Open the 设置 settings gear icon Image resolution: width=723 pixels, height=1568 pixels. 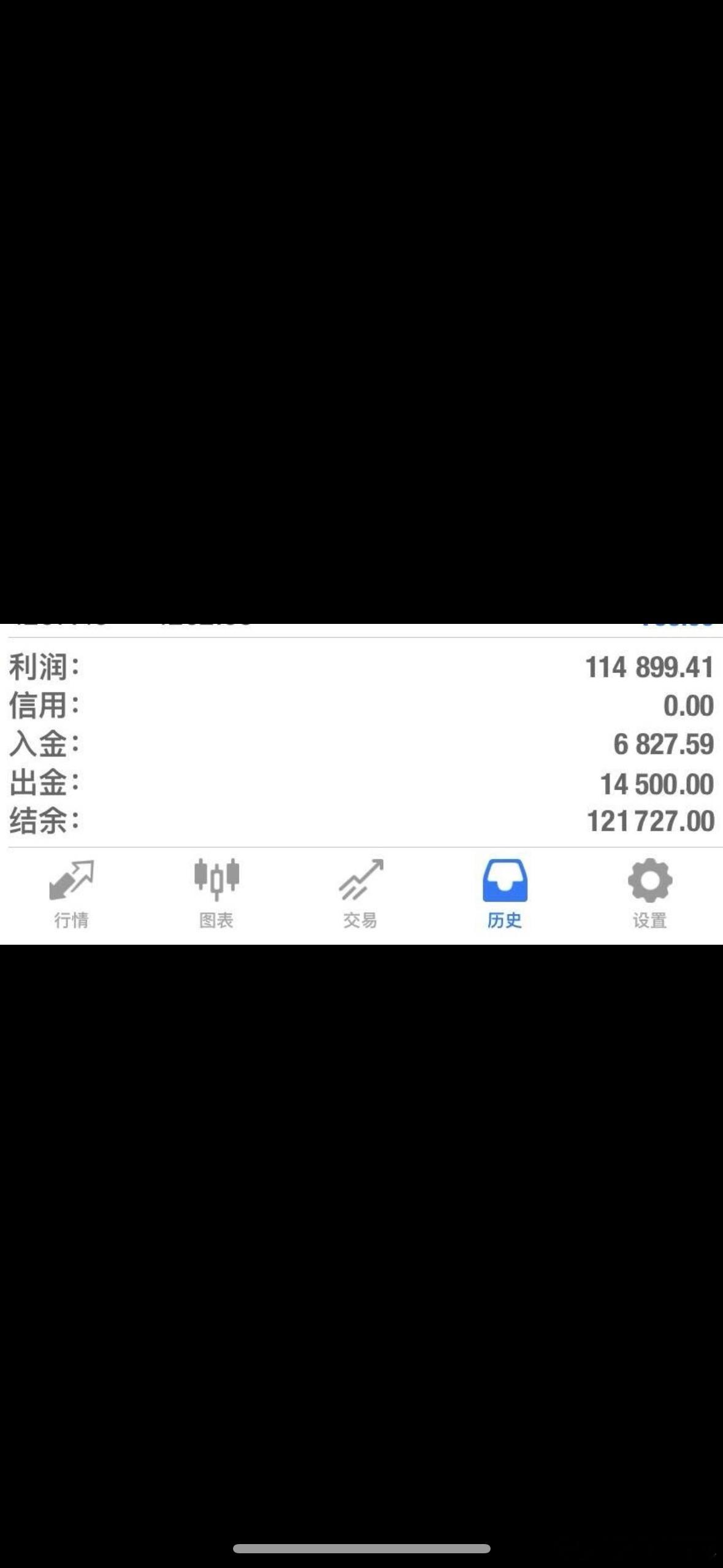[x=649, y=885]
